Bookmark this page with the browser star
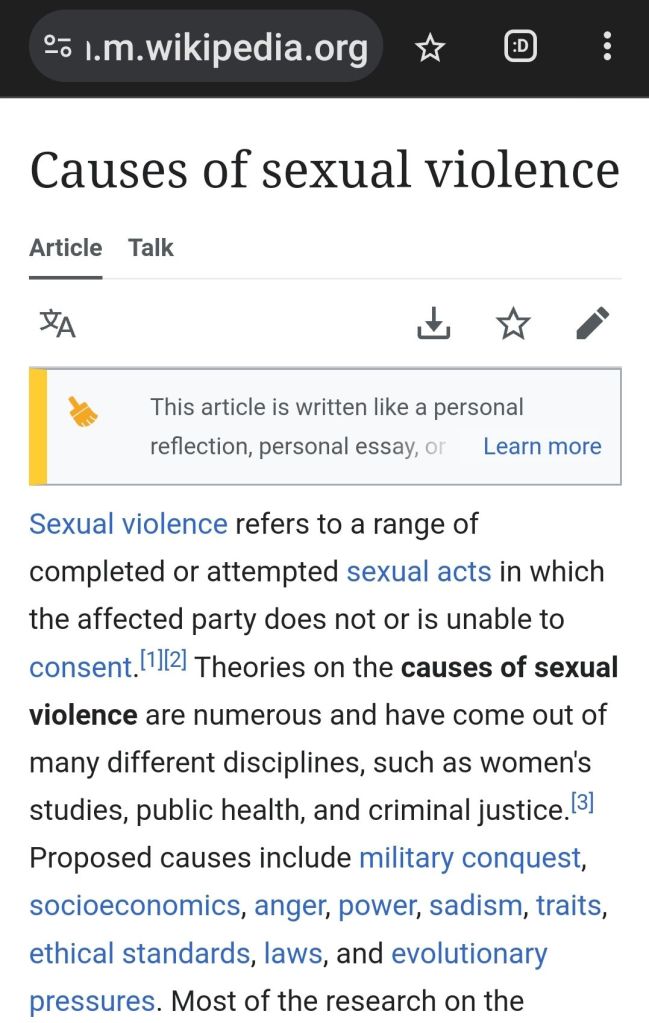Viewport: 649px width, 1023px height. click(x=430, y=47)
